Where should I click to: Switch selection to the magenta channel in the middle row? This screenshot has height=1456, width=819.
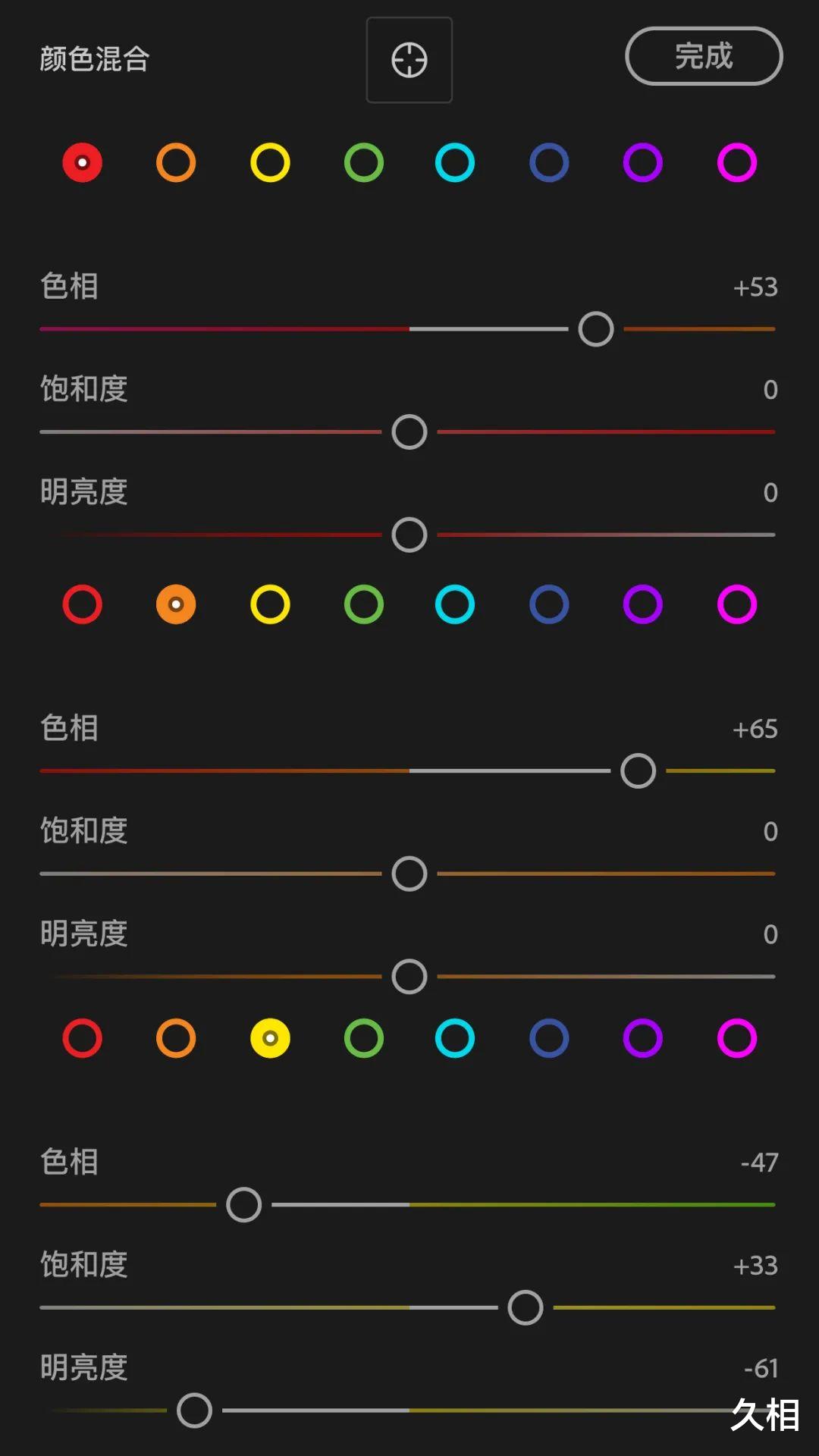[736, 604]
